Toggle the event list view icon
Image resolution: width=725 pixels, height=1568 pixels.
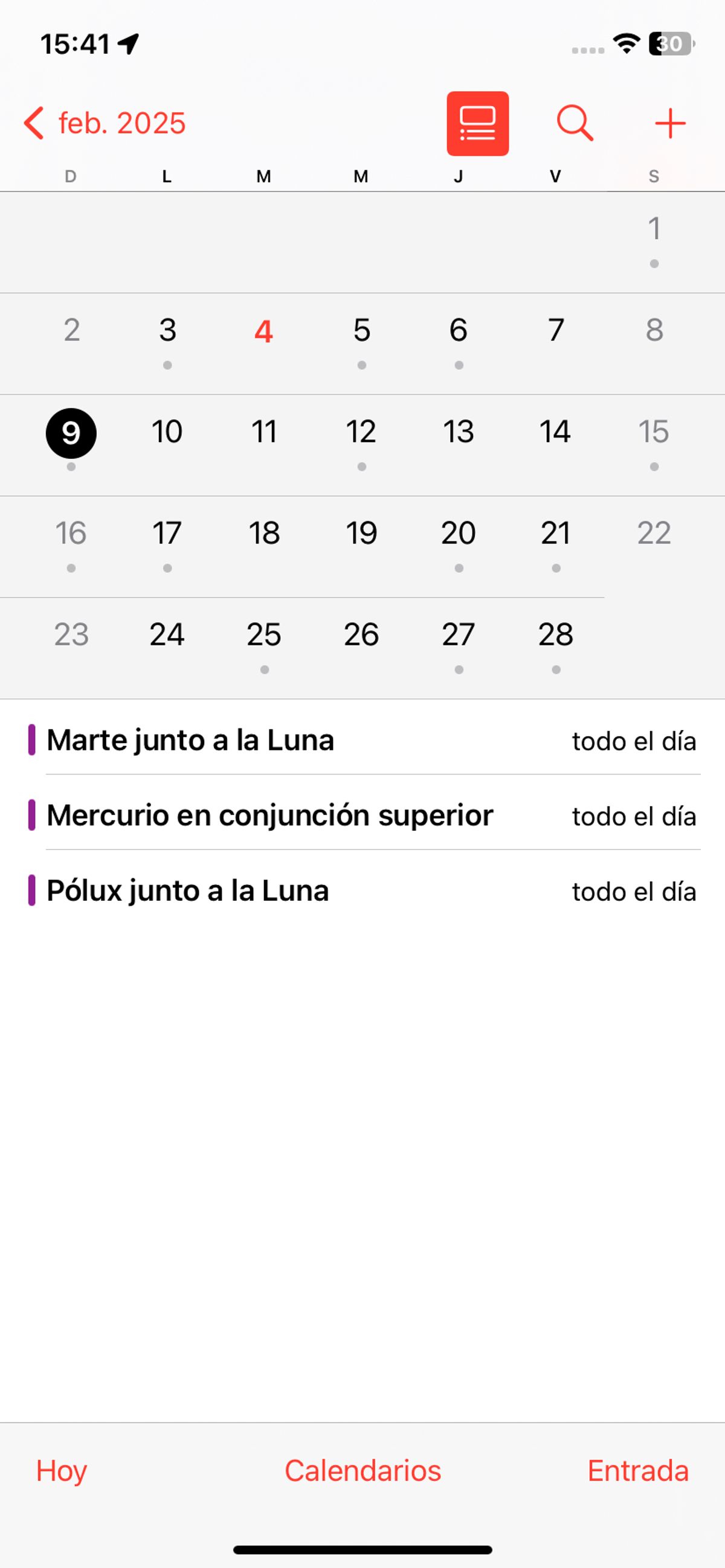point(478,124)
